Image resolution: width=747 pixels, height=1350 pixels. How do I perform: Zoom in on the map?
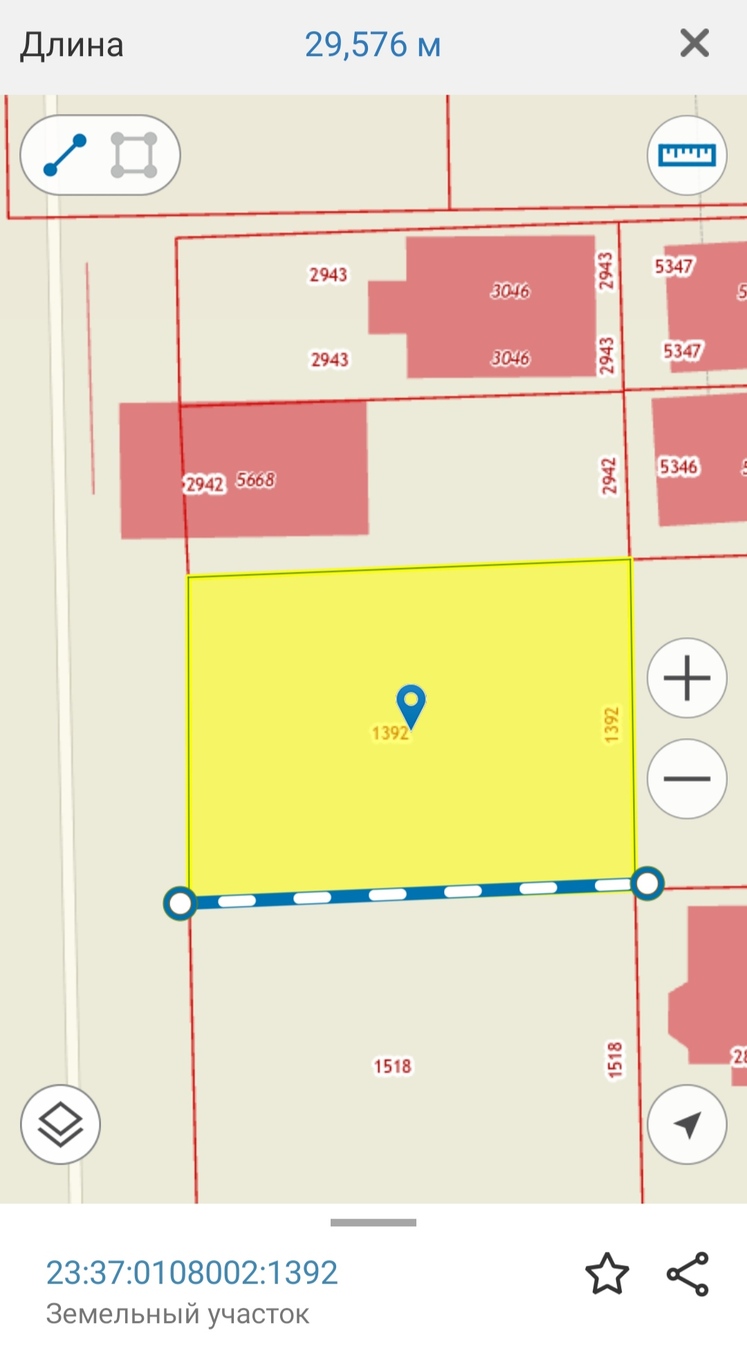[686, 679]
